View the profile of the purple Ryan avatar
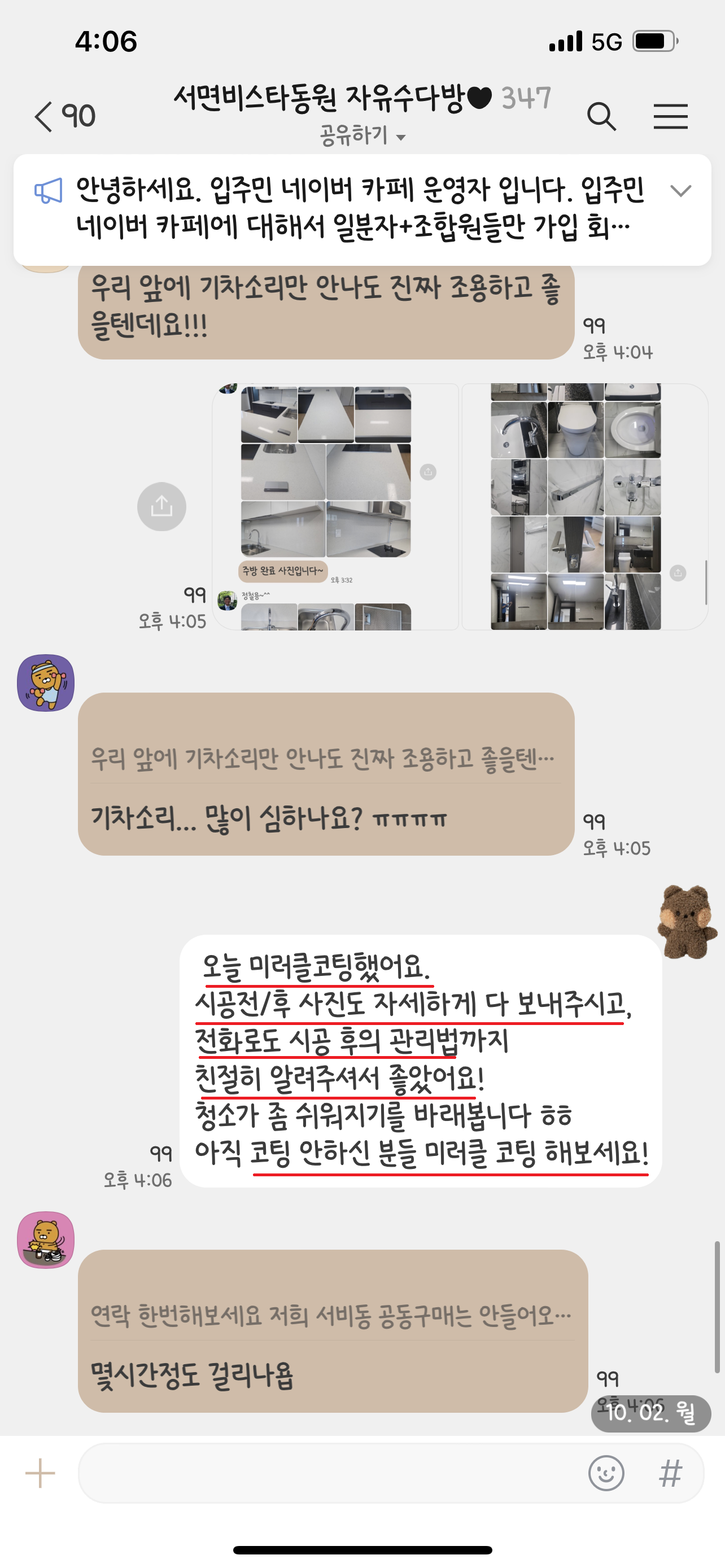The height and width of the screenshot is (1568, 725). click(46, 683)
